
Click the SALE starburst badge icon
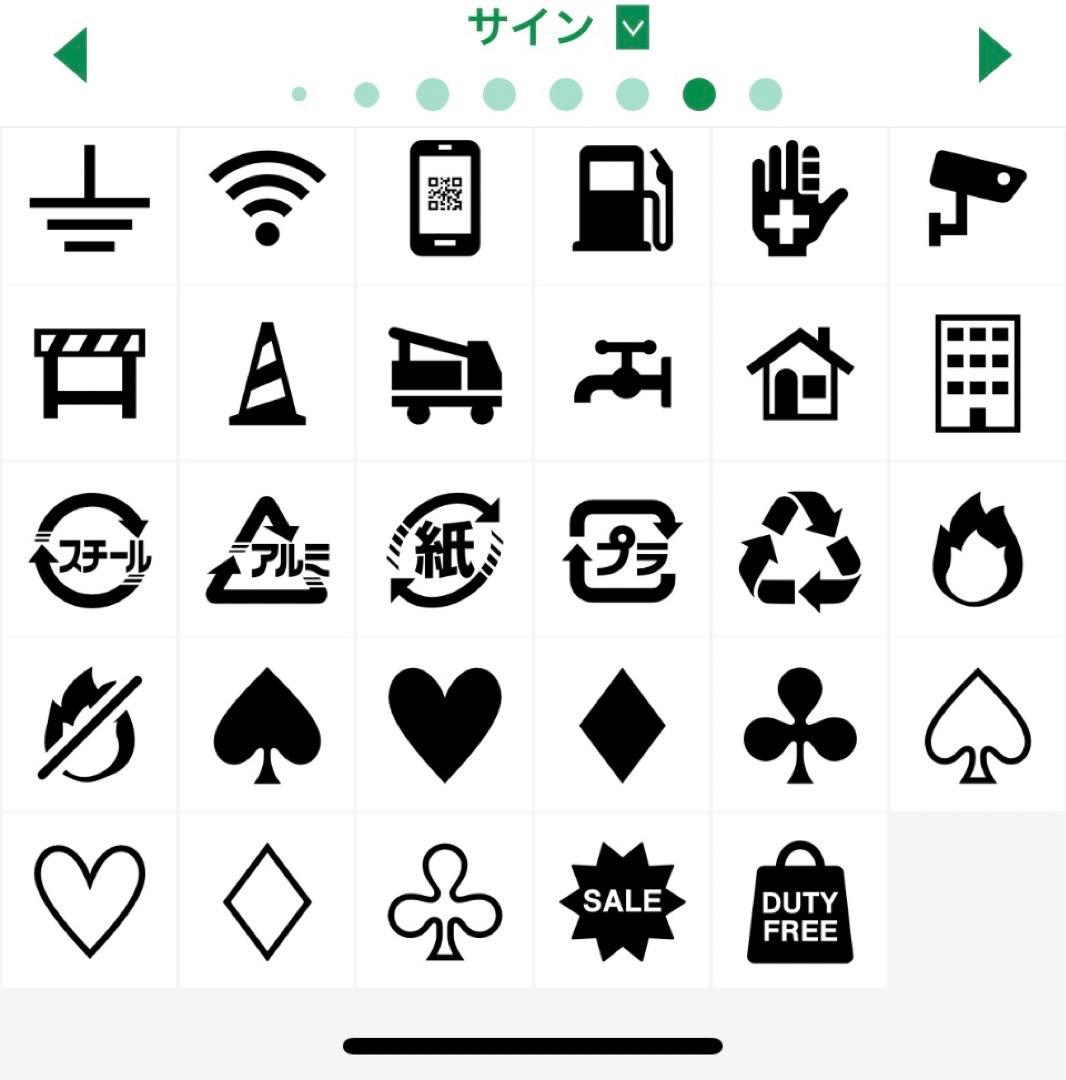[x=622, y=900]
